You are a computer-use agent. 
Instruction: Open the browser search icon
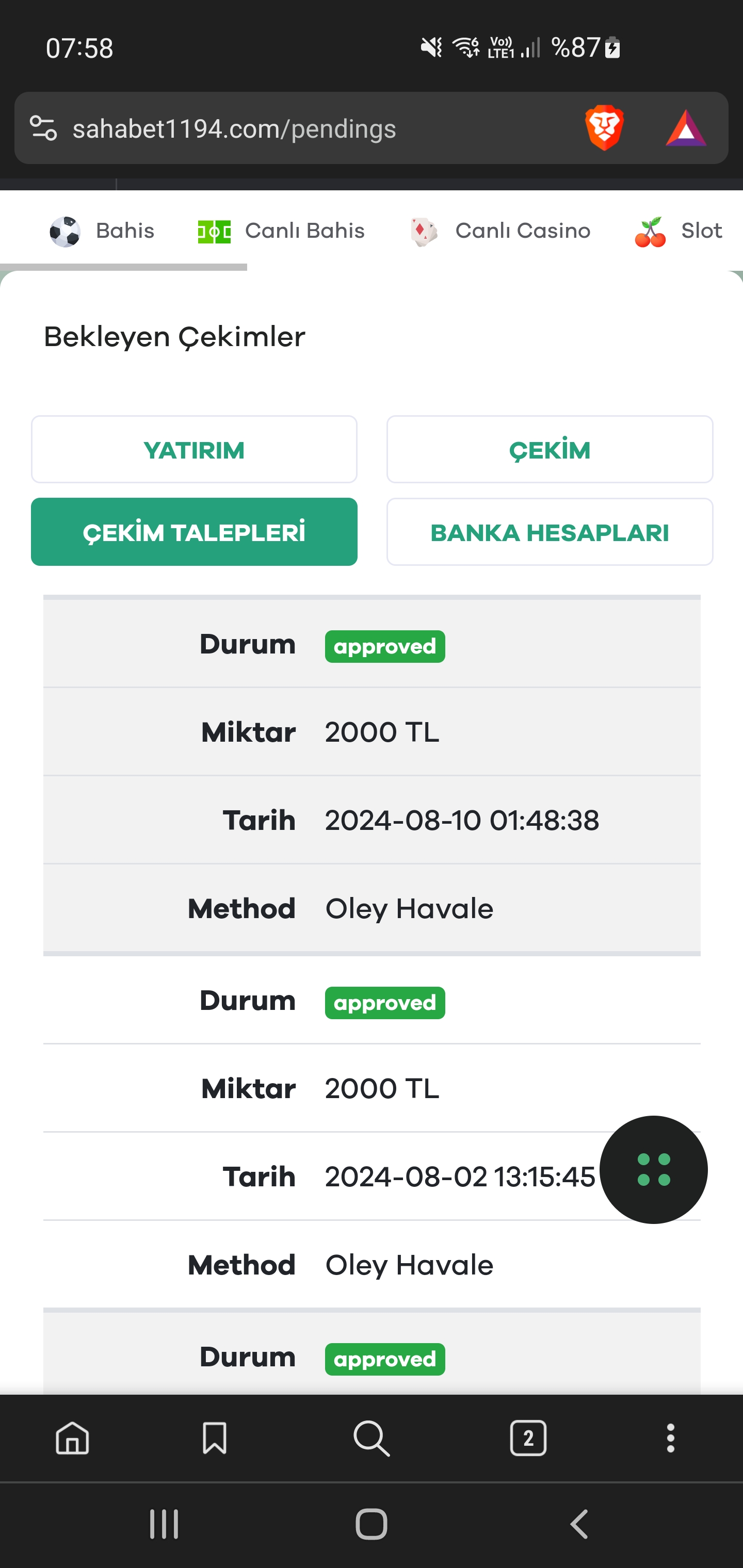point(372,1439)
